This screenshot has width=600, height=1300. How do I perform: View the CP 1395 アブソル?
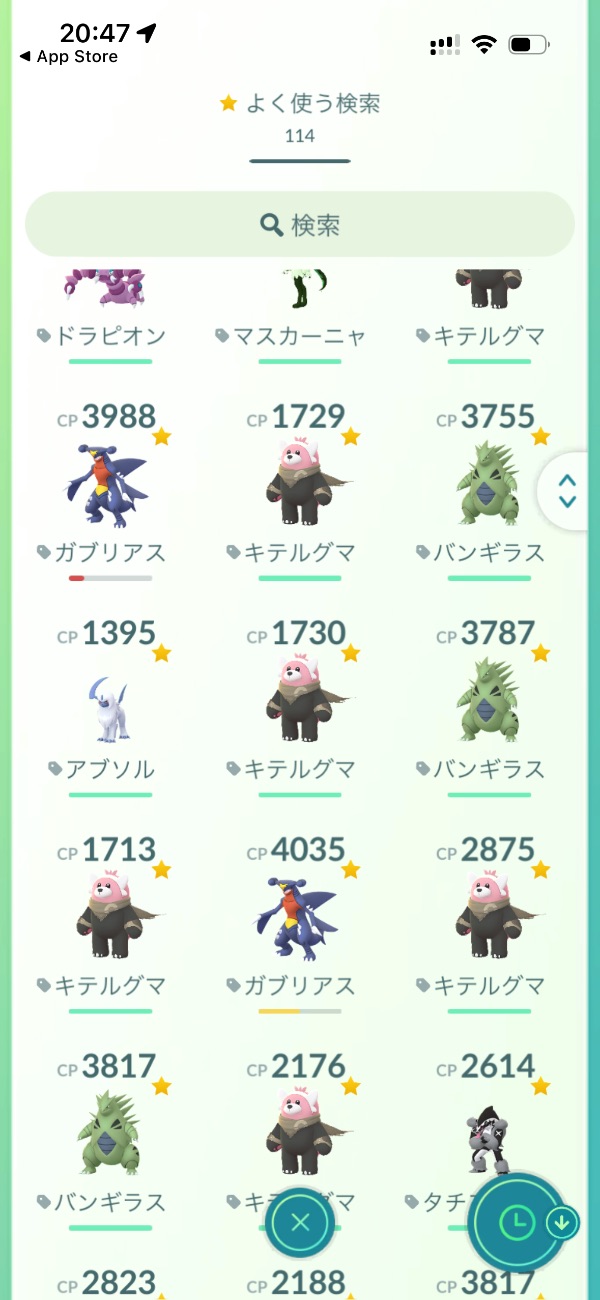pyautogui.click(x=110, y=704)
